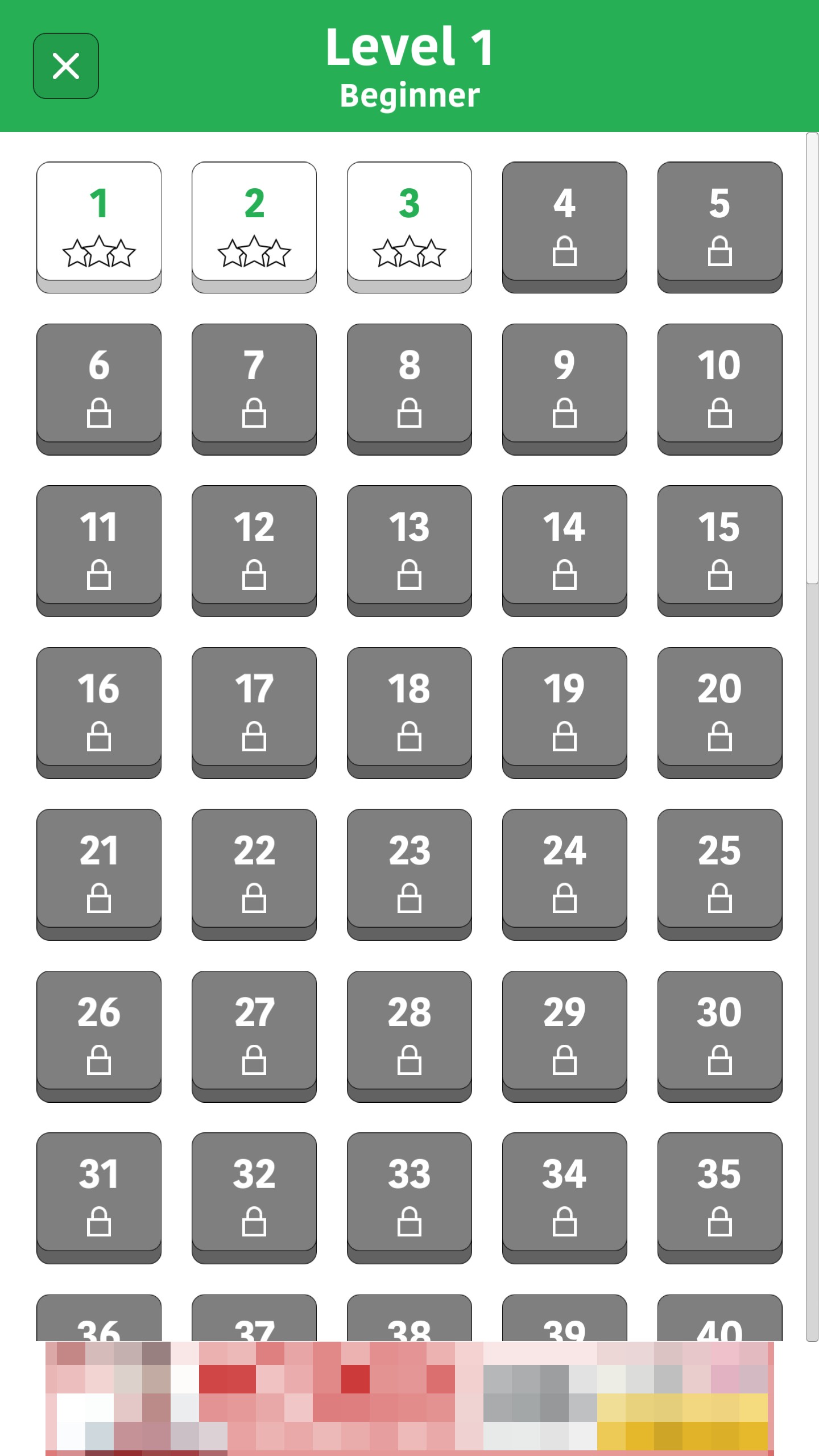The width and height of the screenshot is (819, 1456).
Task: Tap locked puzzle 12
Action: click(x=254, y=546)
